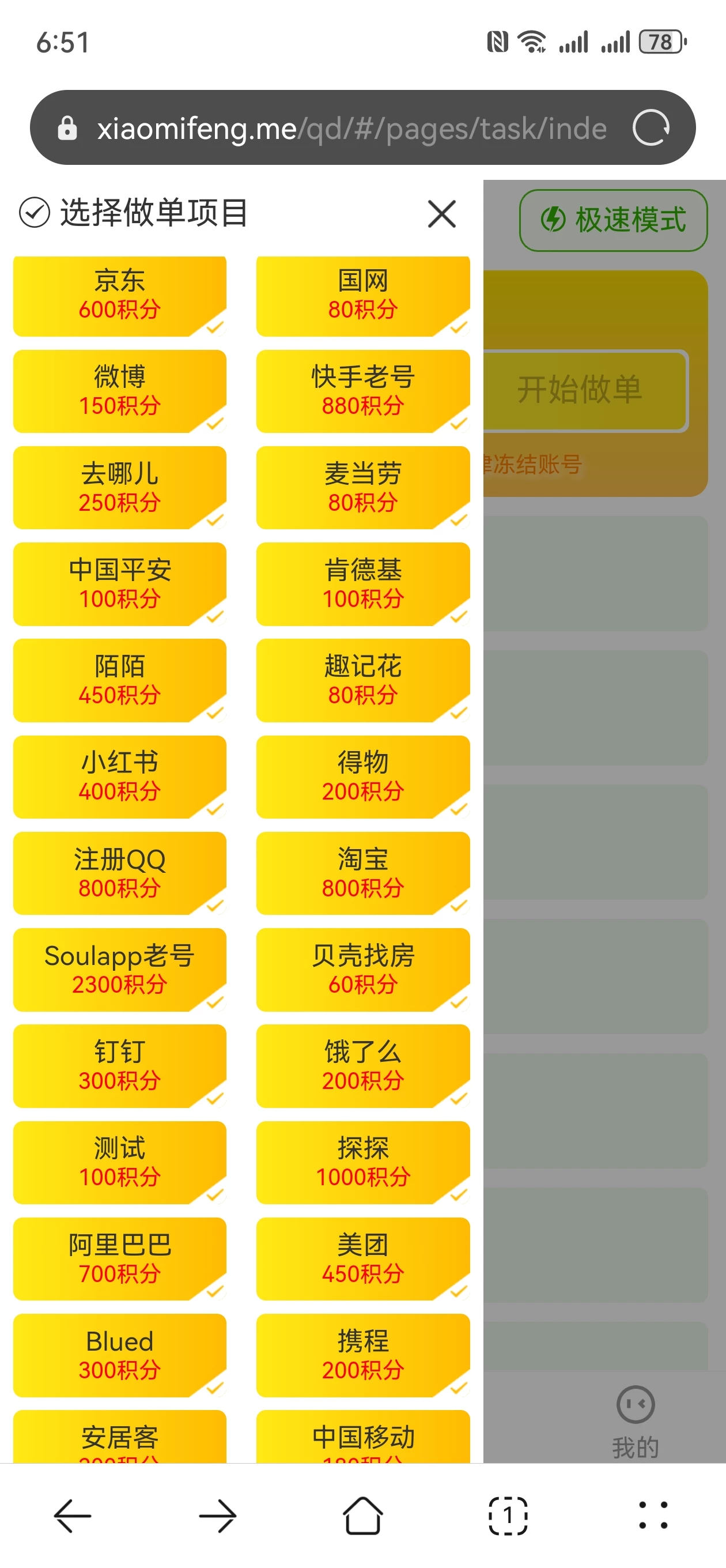
Task: Select the 探探 1000积分 task card
Action: [x=362, y=1163]
